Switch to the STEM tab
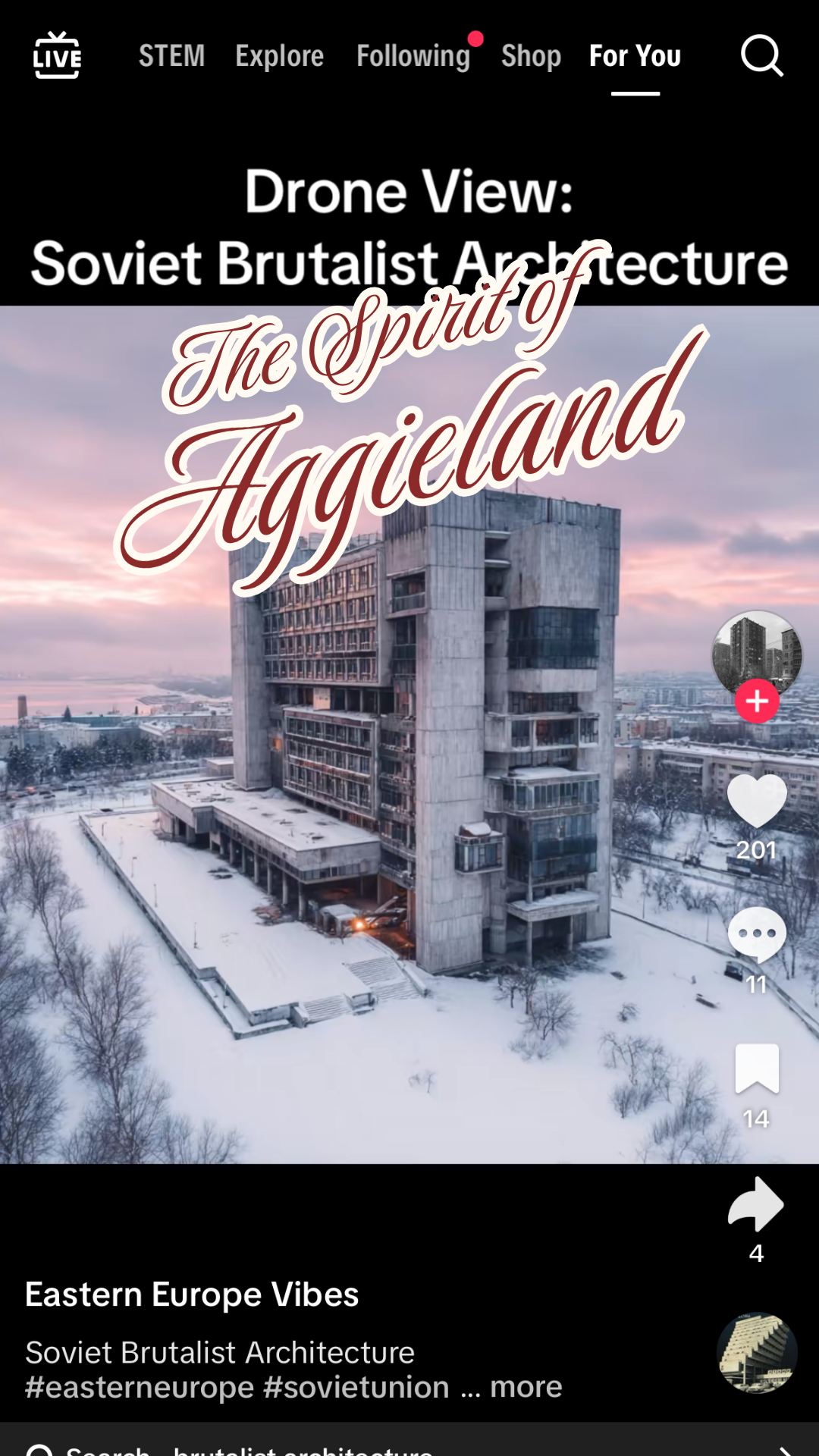Screen dimensions: 819x1456 pos(171,56)
